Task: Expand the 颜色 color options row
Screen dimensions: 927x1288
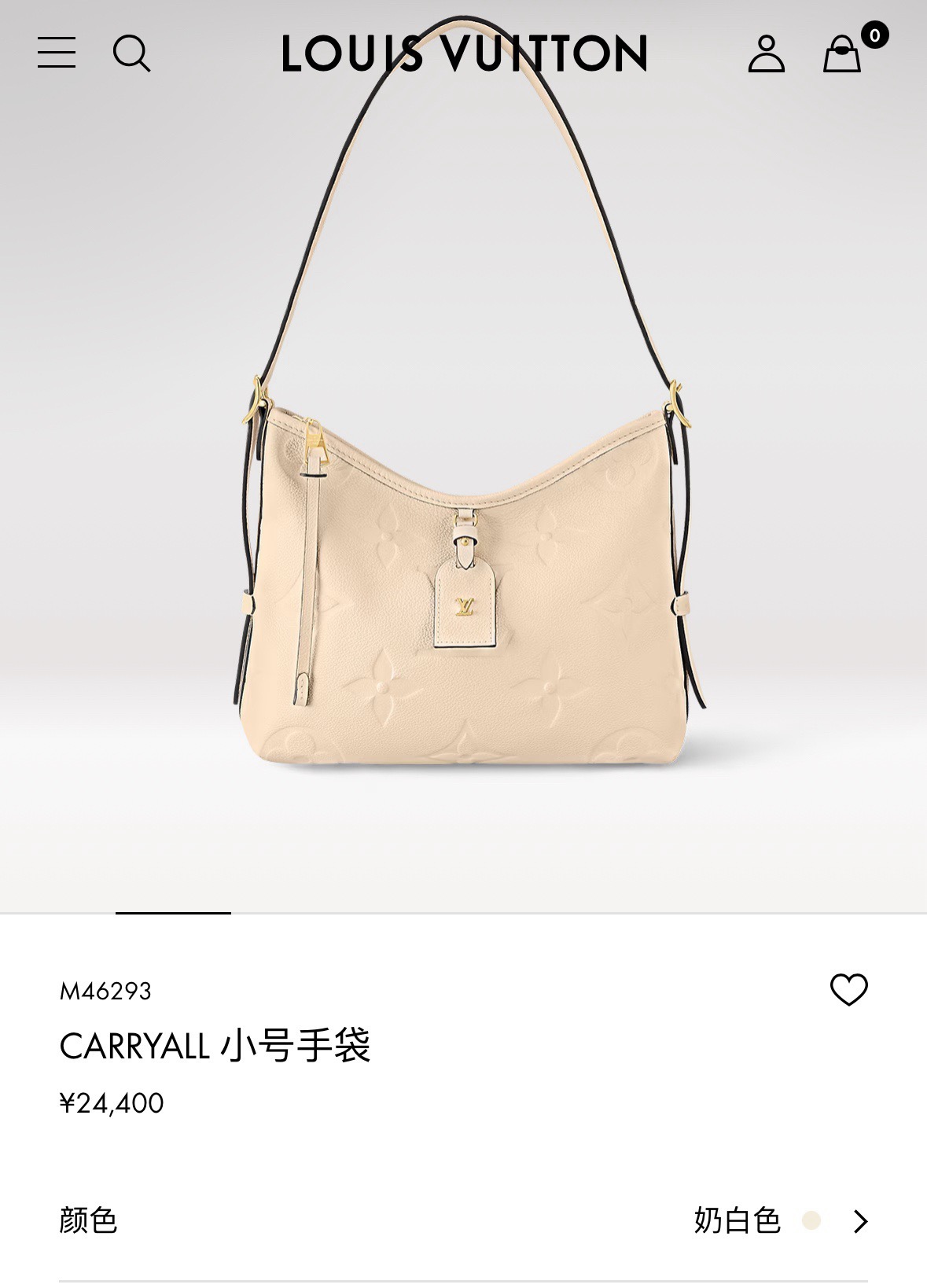Action: (x=861, y=1221)
